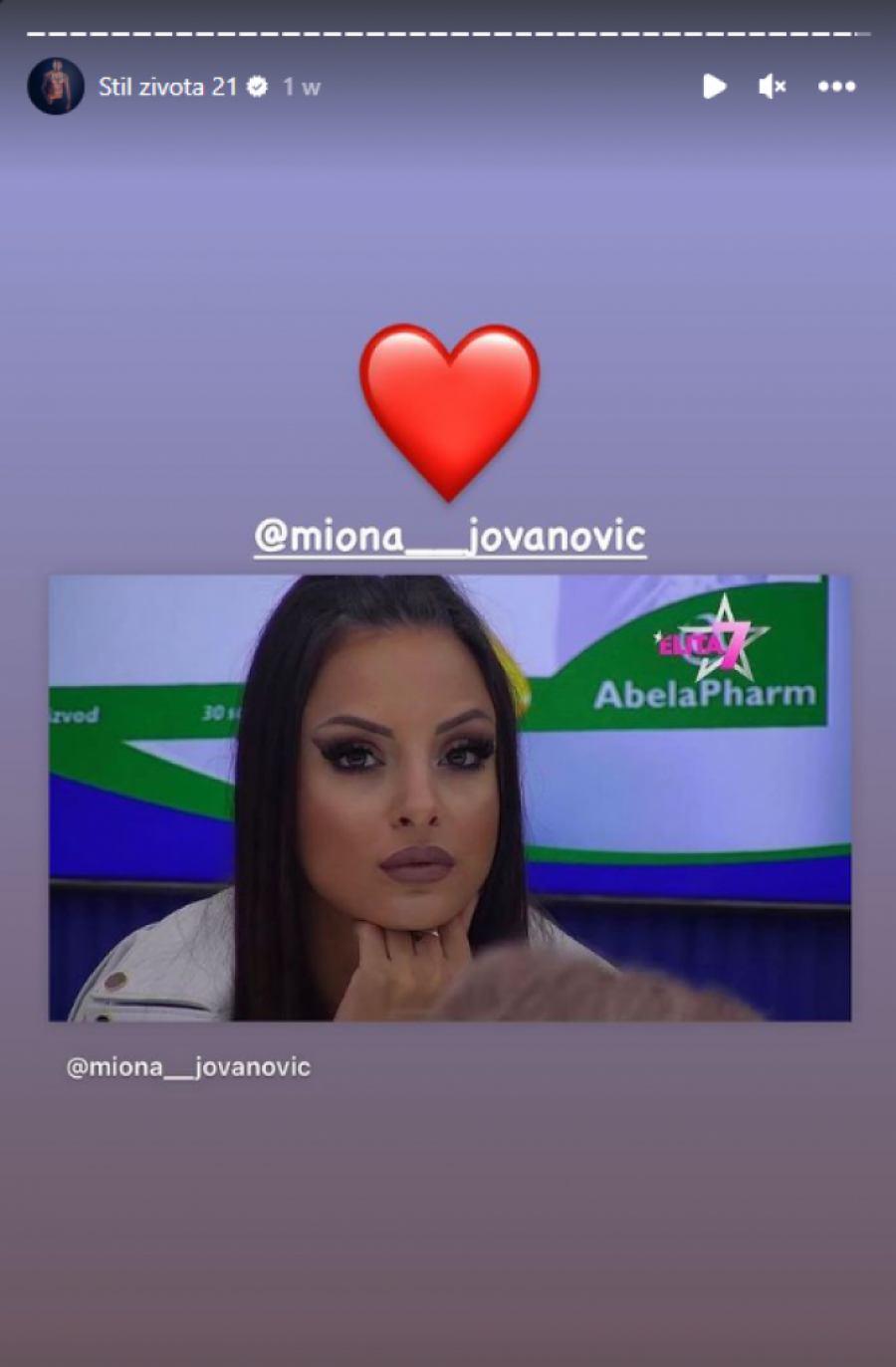Tap the small @miona__jovanovic caption tag
Screen dimensions: 896x1367
pos(188,1067)
